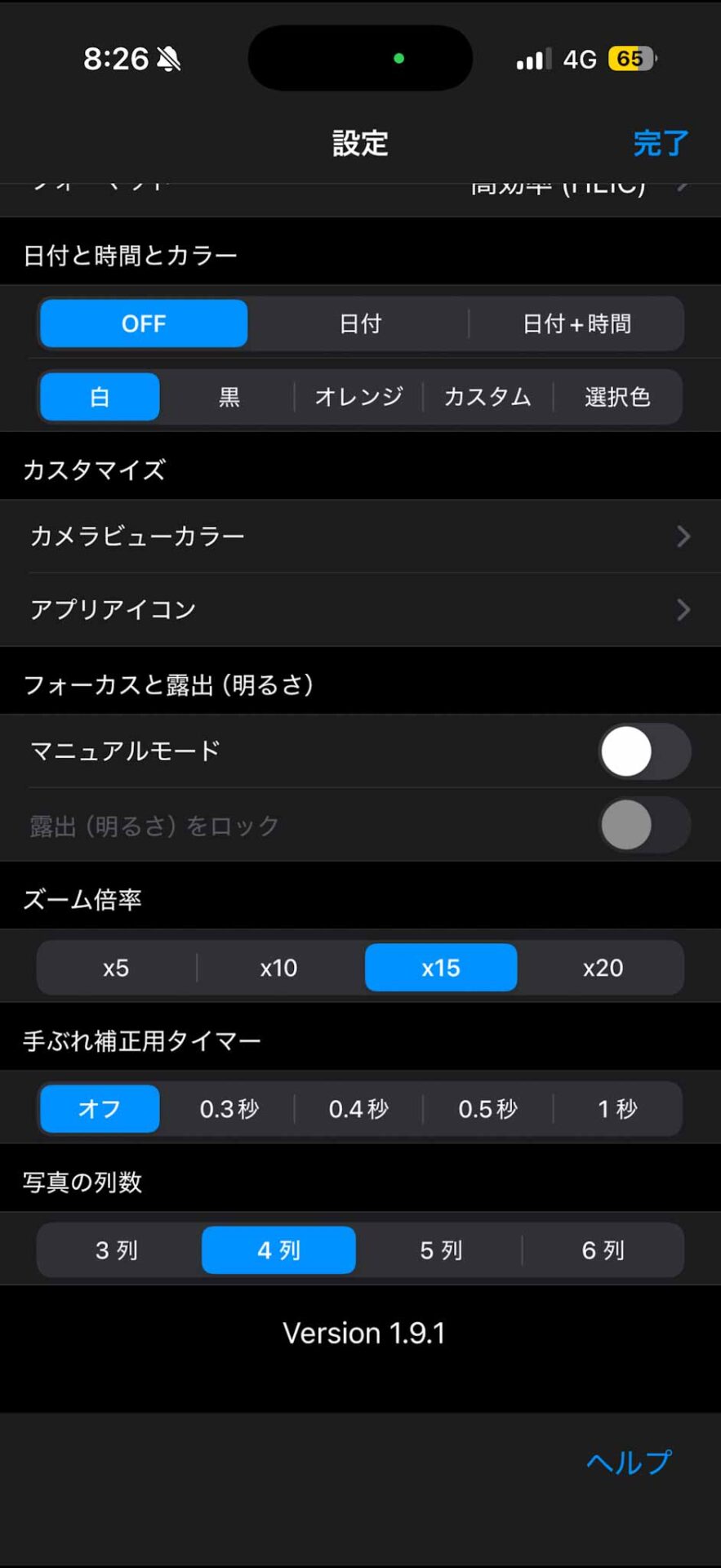Set stabilization timer to 0.3秒

pos(229,1109)
